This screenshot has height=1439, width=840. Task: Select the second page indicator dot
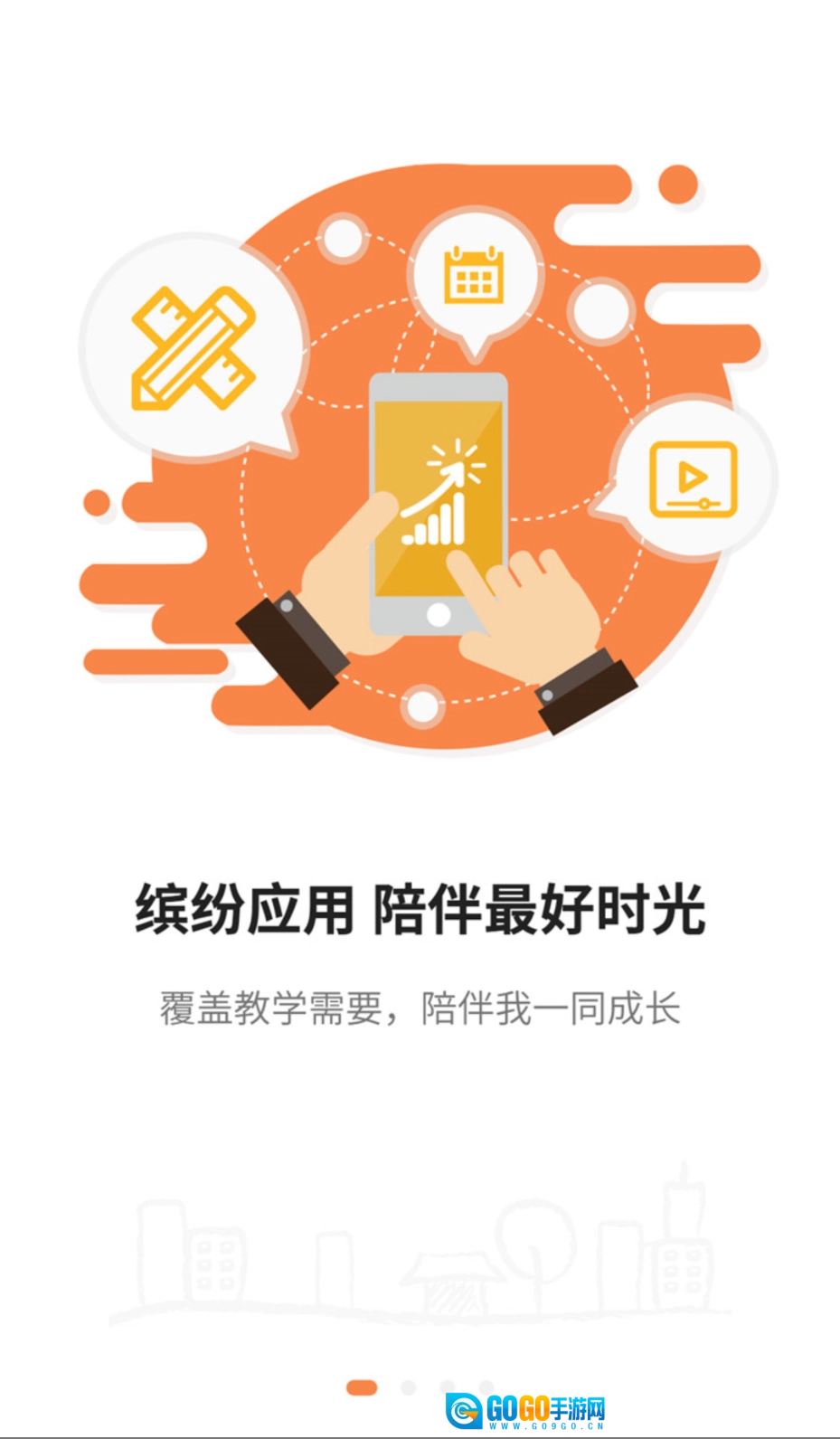pos(409,1387)
